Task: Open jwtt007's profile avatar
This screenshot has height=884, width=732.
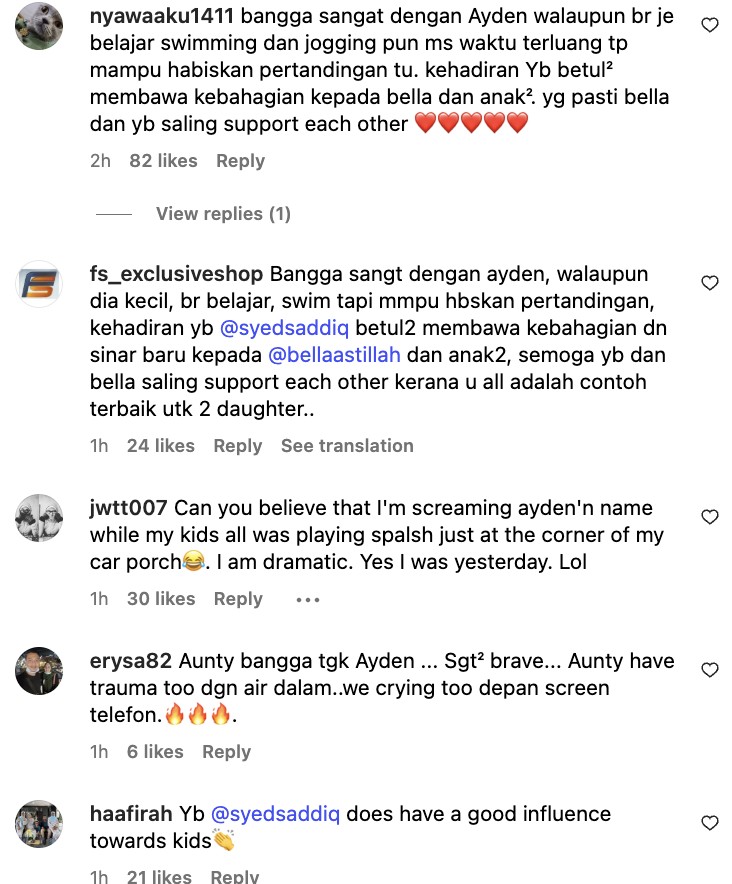Action: [40, 519]
